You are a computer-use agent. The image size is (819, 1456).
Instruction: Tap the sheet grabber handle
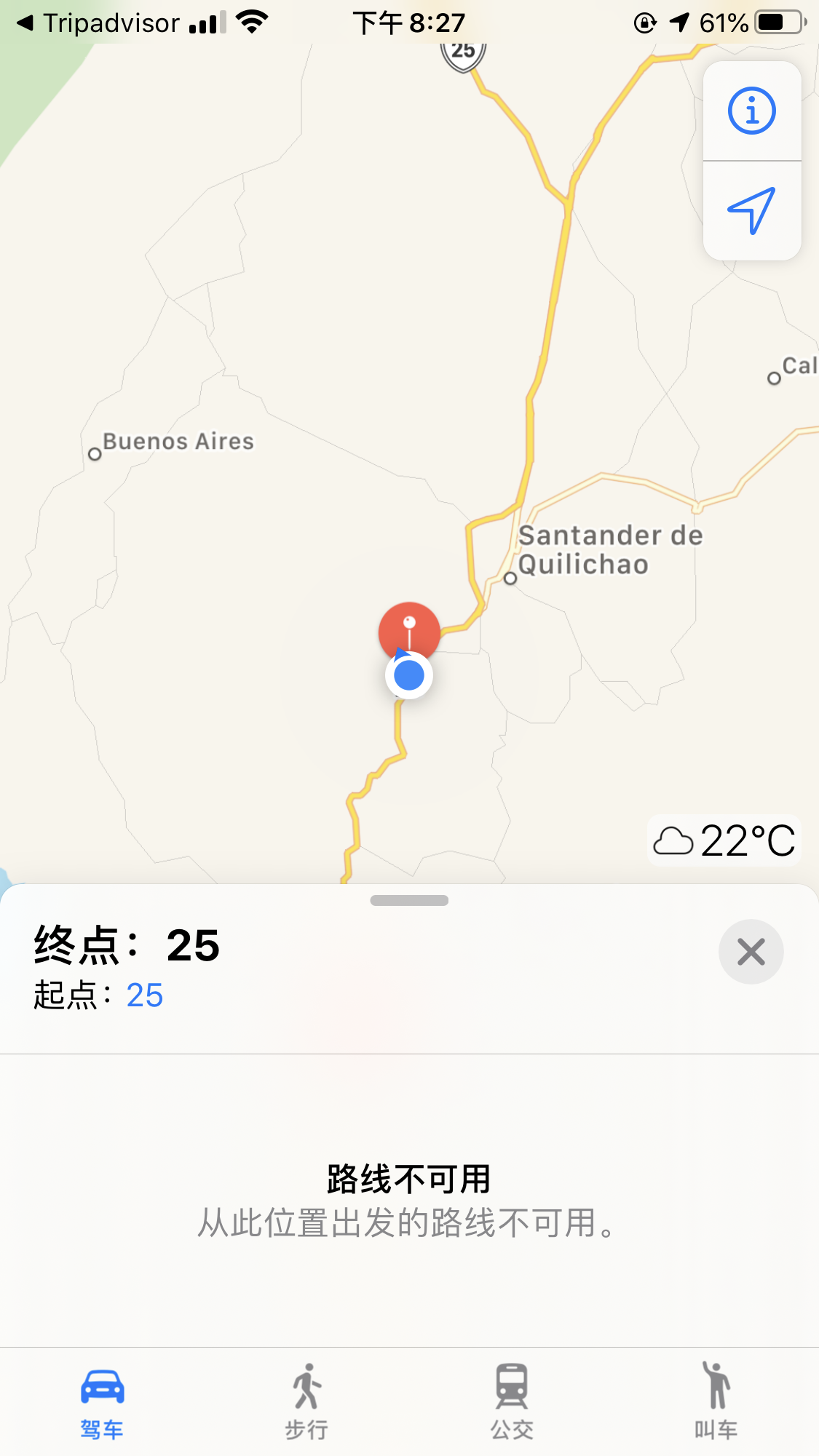pyautogui.click(x=409, y=901)
